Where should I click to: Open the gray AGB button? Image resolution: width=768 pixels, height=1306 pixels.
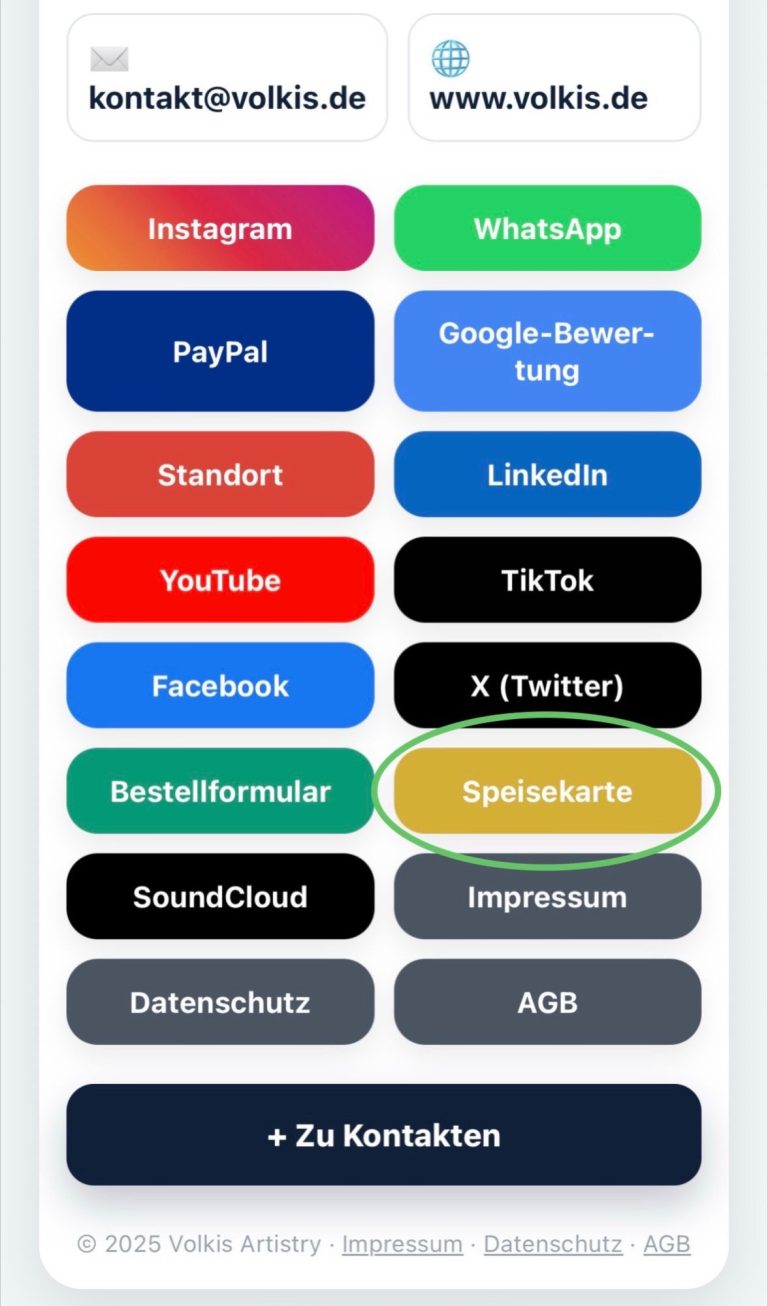(x=547, y=1002)
